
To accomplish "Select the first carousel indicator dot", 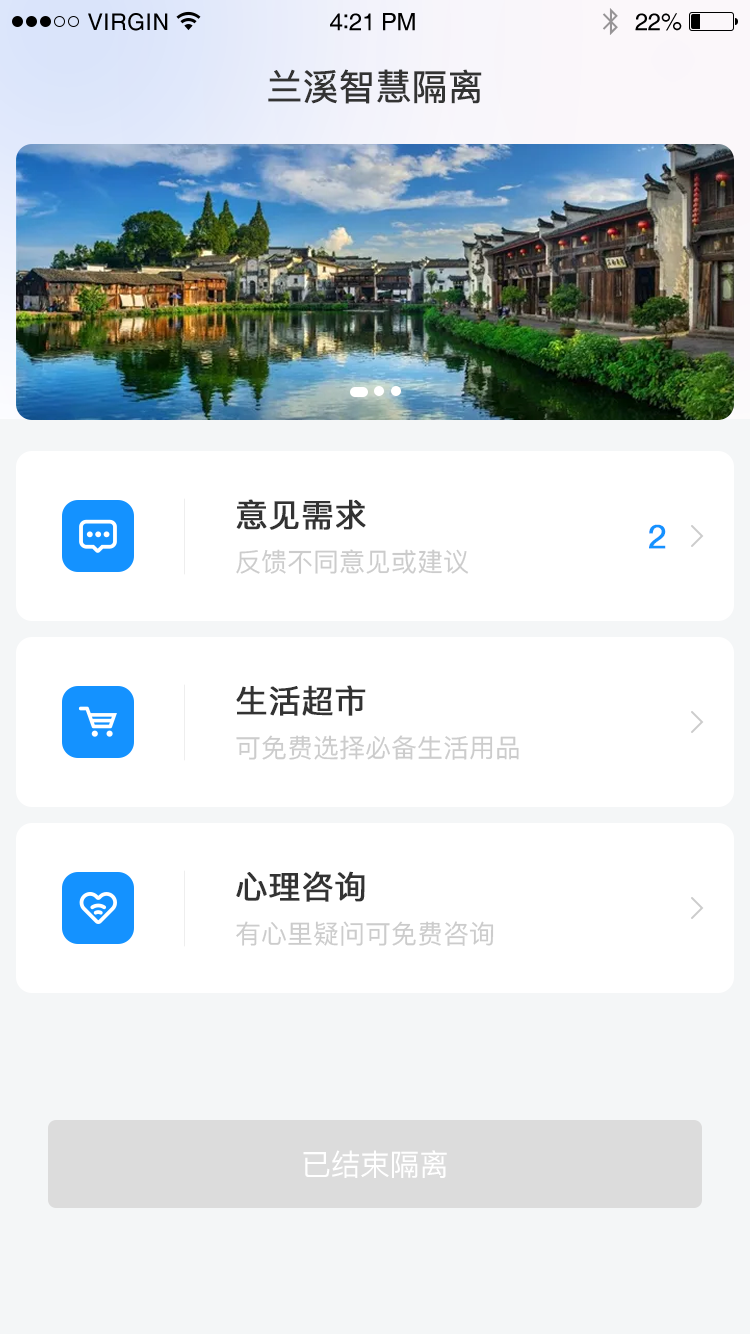I will point(361,391).
